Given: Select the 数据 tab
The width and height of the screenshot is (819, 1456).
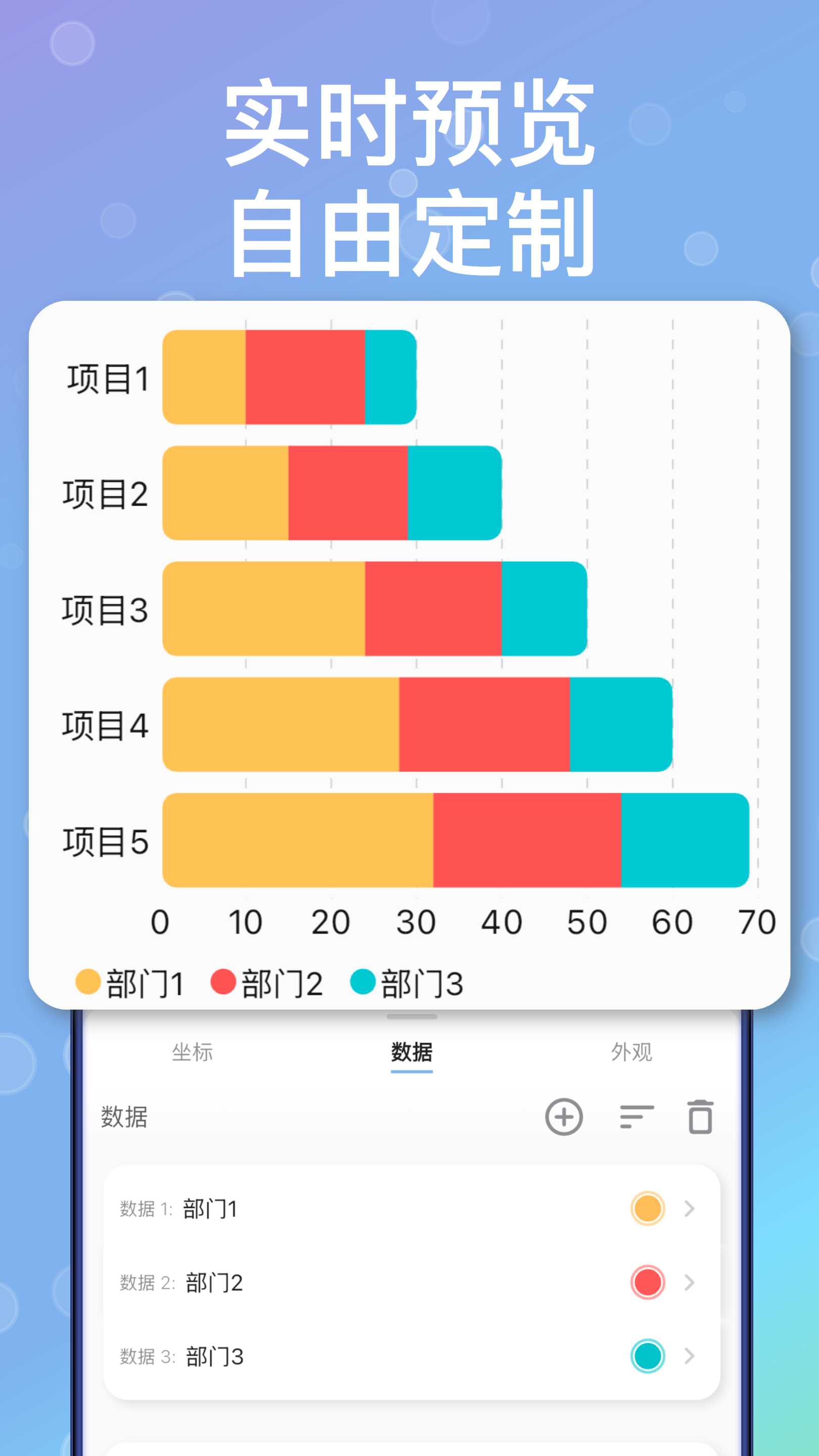Looking at the screenshot, I should [410, 1053].
